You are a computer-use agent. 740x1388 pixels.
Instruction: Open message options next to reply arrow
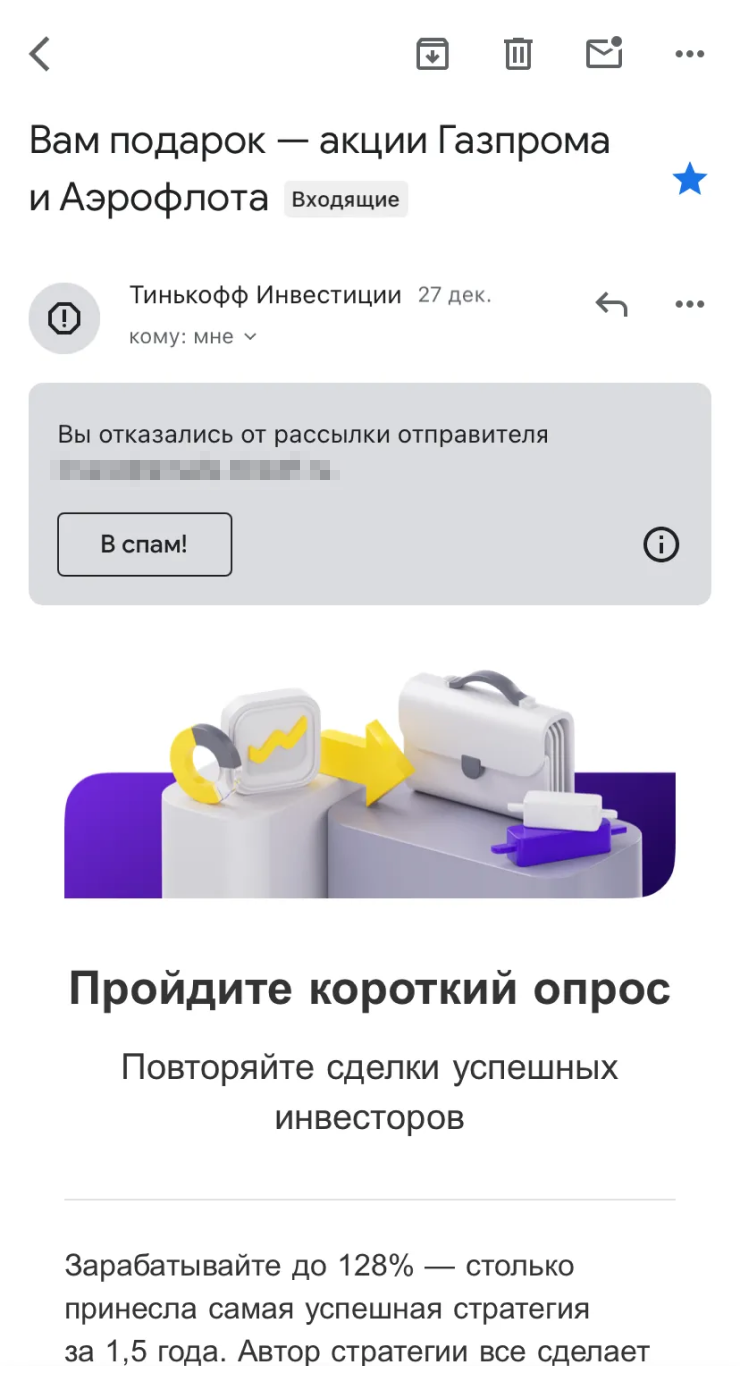coord(690,304)
